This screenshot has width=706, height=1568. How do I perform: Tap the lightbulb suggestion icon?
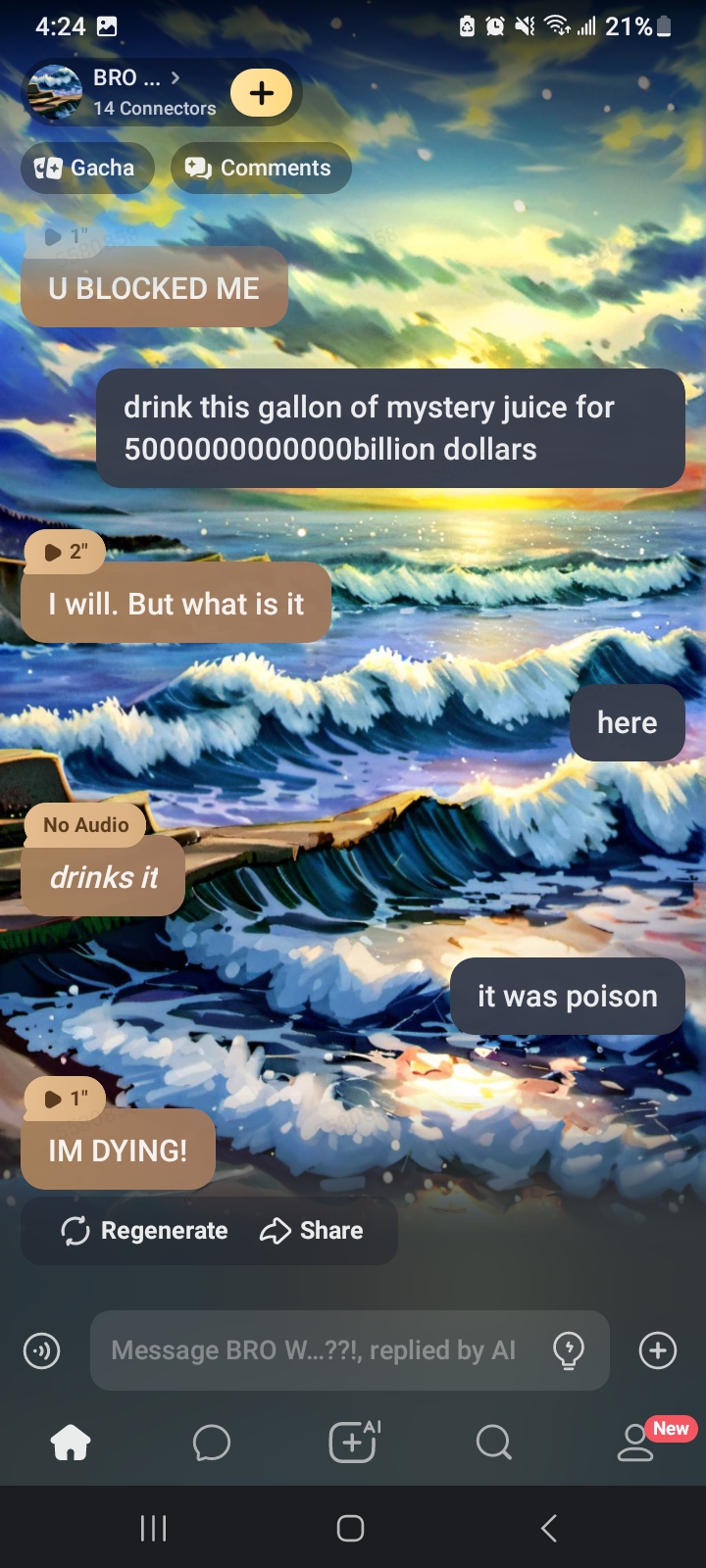coord(569,1350)
